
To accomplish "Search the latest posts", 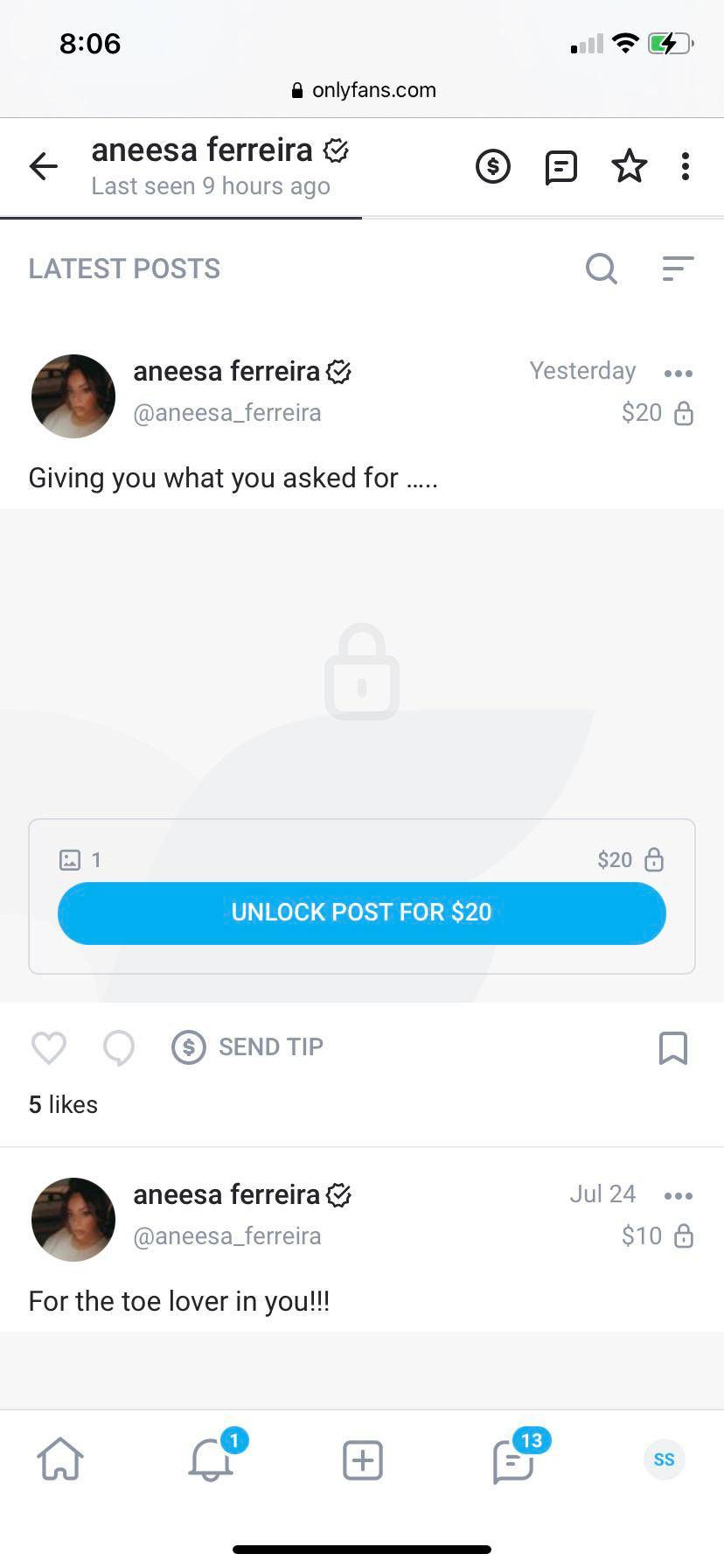I will coord(602,269).
